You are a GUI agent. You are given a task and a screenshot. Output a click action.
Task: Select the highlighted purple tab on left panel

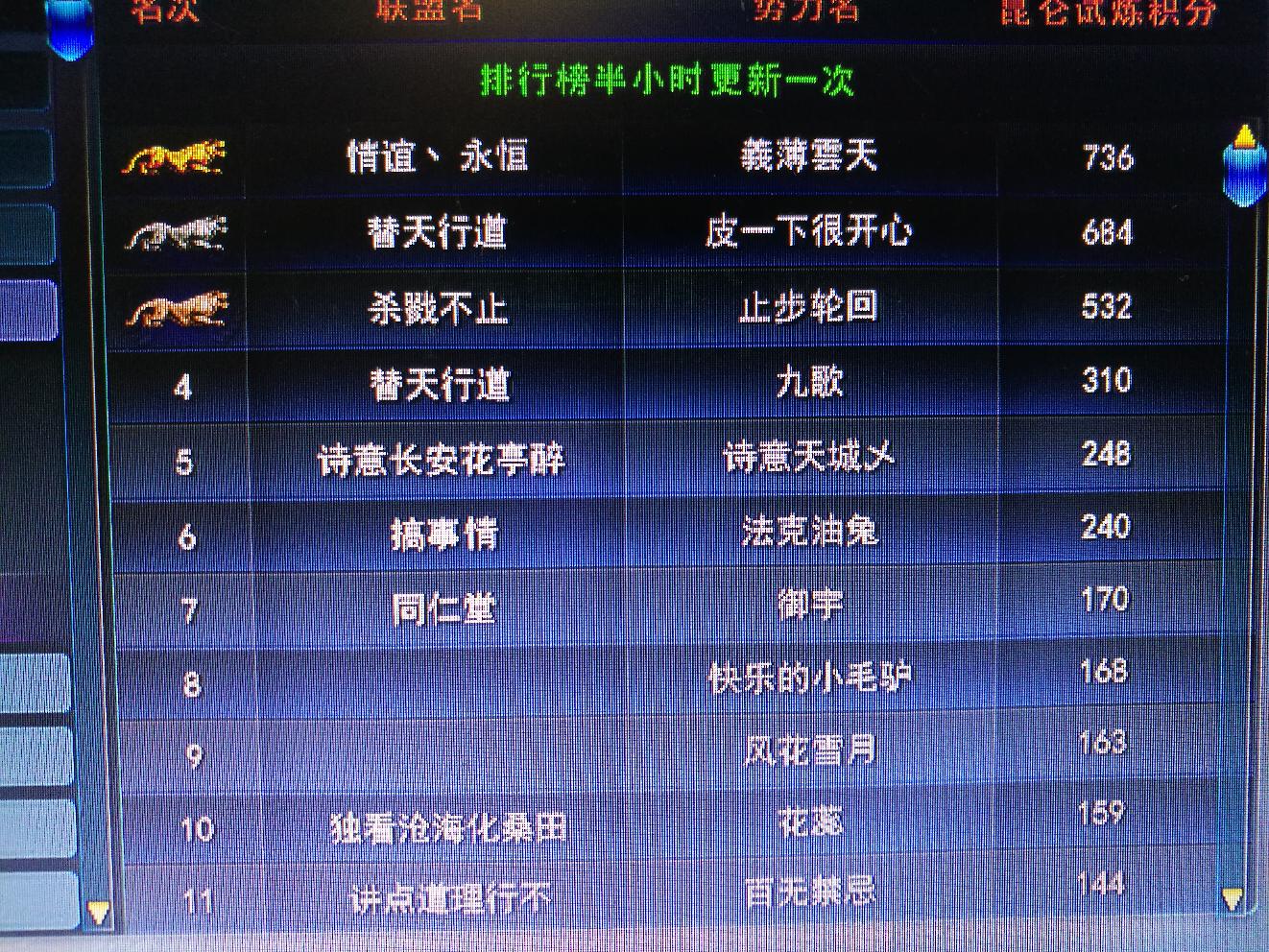coord(27,309)
